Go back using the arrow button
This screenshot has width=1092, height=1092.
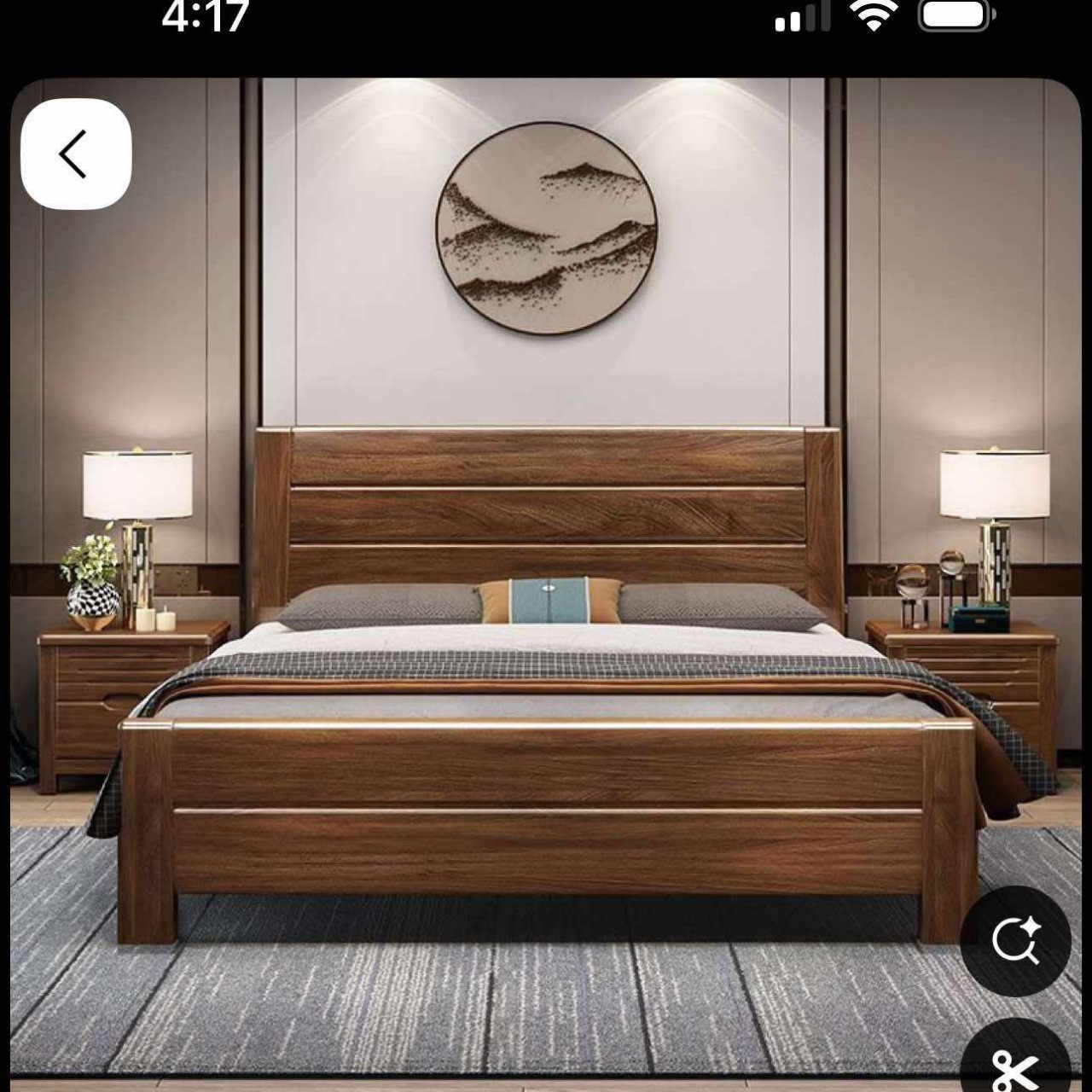(x=75, y=154)
